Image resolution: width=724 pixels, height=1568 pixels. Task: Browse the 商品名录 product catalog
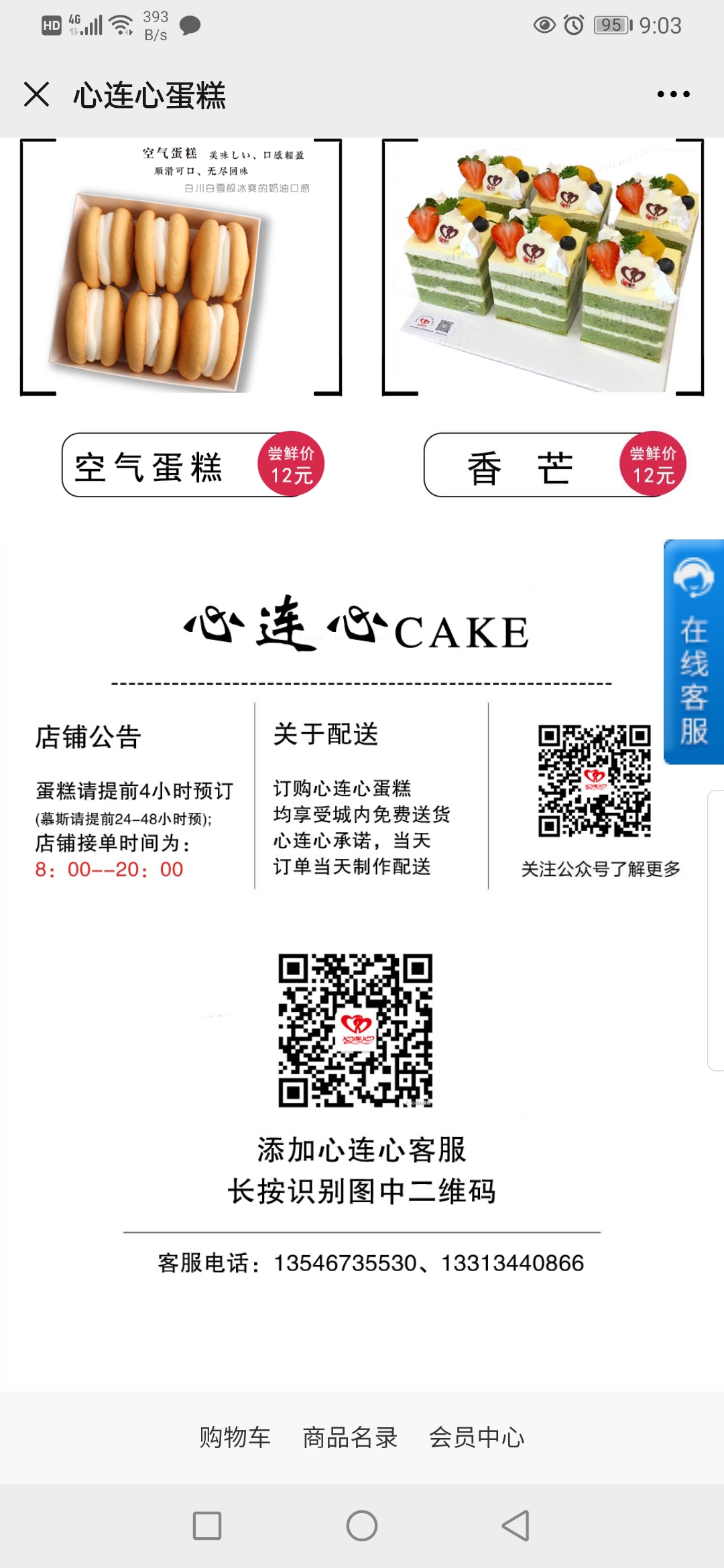(350, 1437)
